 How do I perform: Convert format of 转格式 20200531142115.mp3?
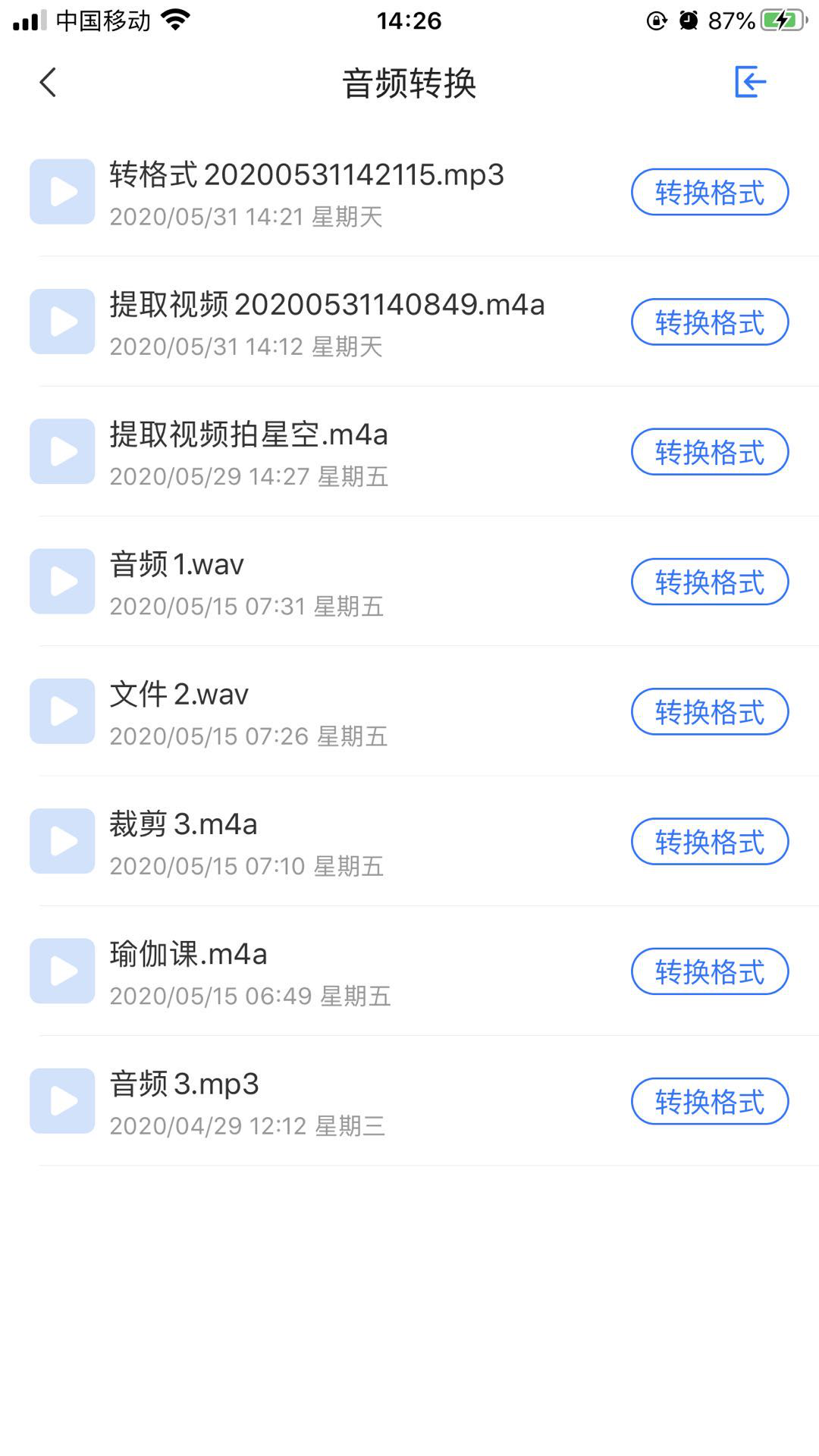[710, 193]
